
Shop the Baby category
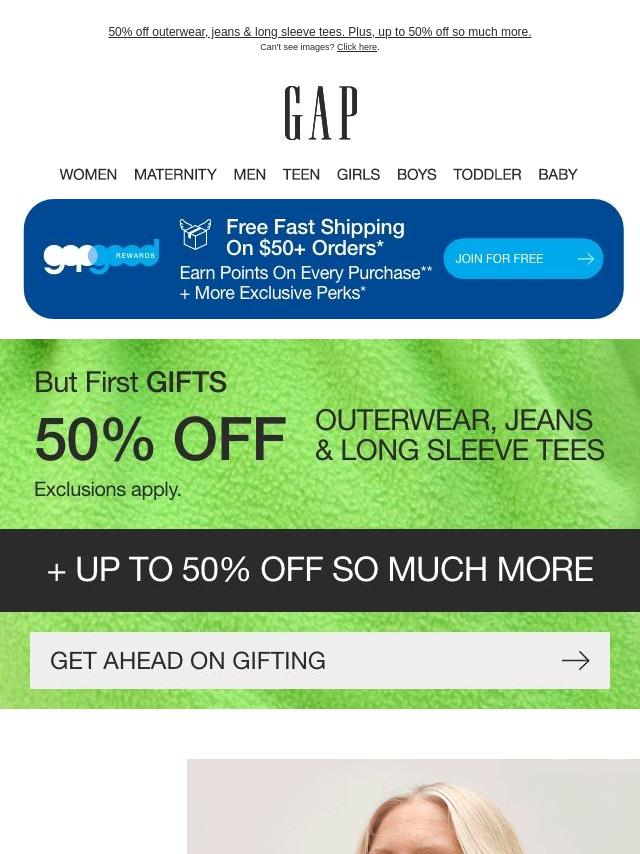pyautogui.click(x=557, y=174)
